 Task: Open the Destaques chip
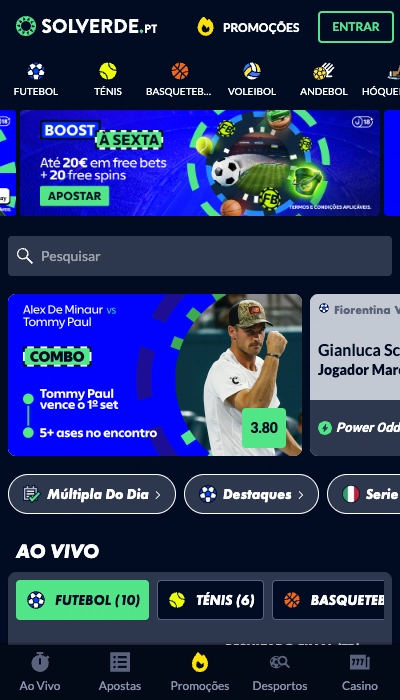[251, 494]
